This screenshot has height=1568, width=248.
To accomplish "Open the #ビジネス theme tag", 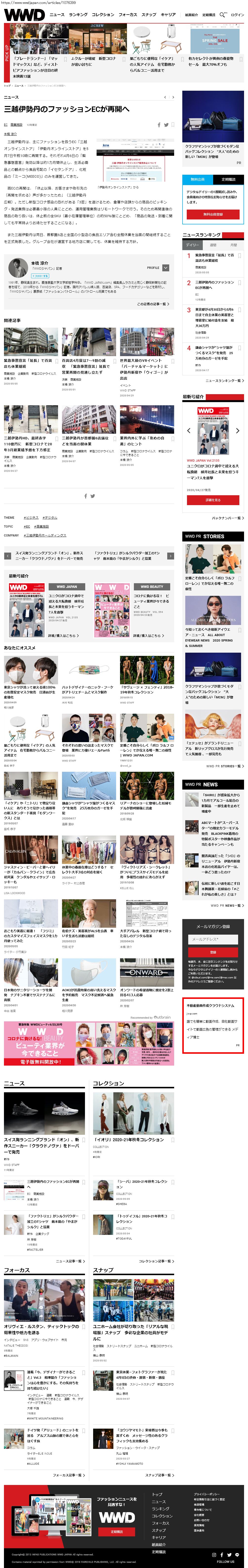I will tap(32, 517).
